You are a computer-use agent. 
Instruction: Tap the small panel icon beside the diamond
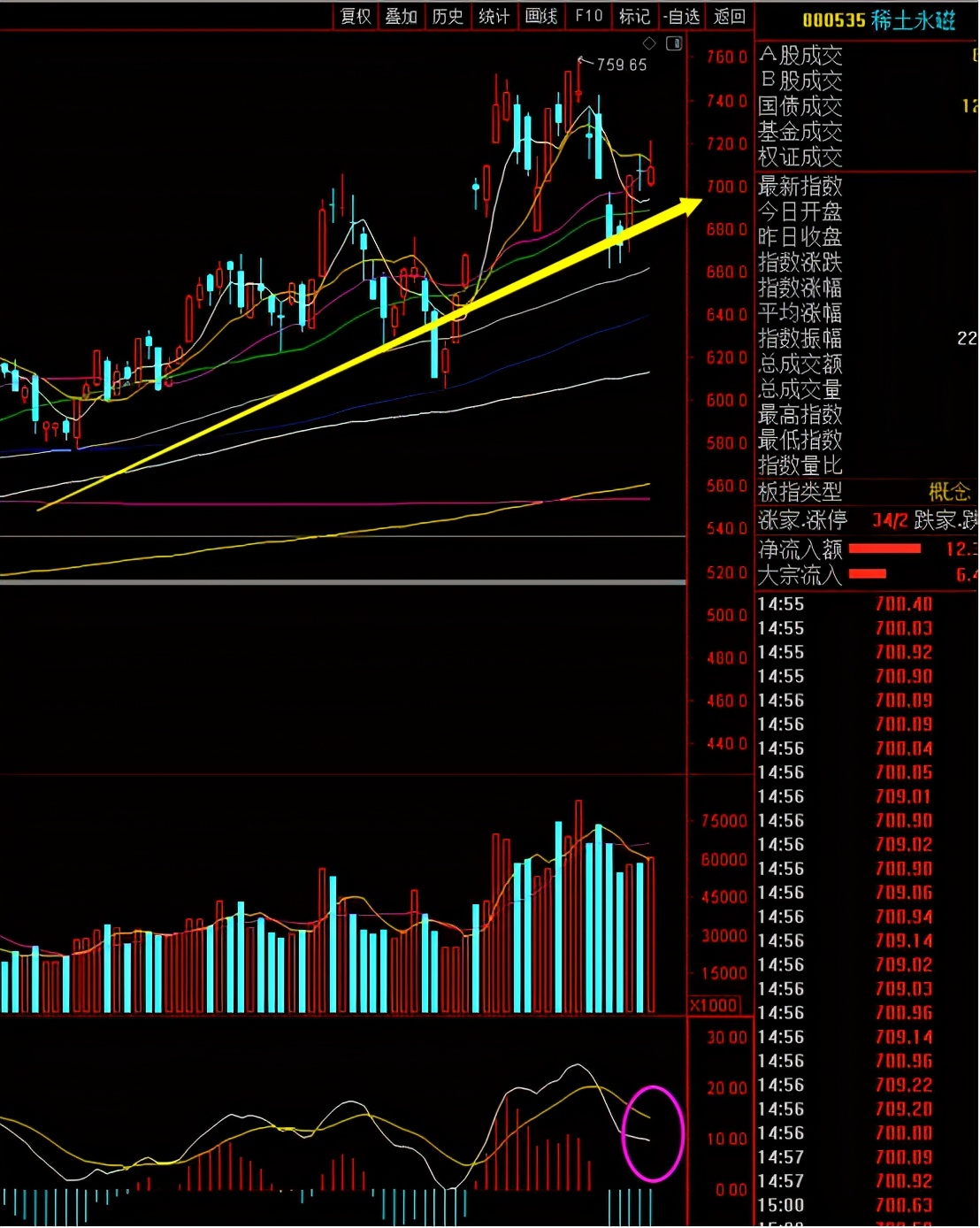pos(674,43)
